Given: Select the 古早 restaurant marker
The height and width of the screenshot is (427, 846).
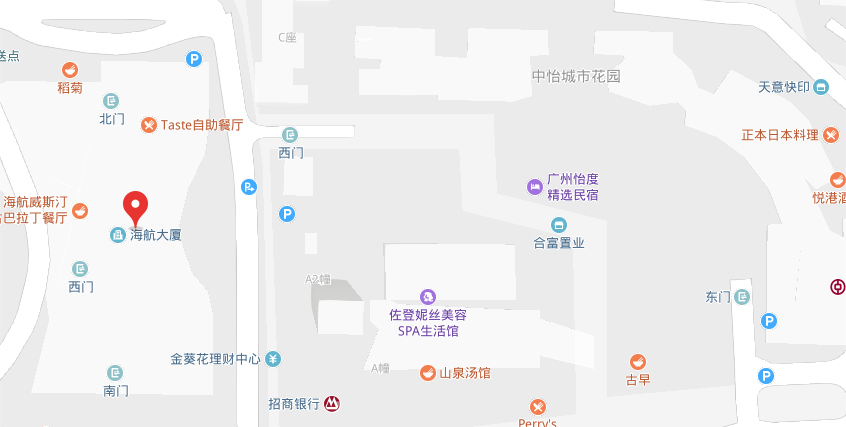Looking at the screenshot, I should tap(638, 361).
